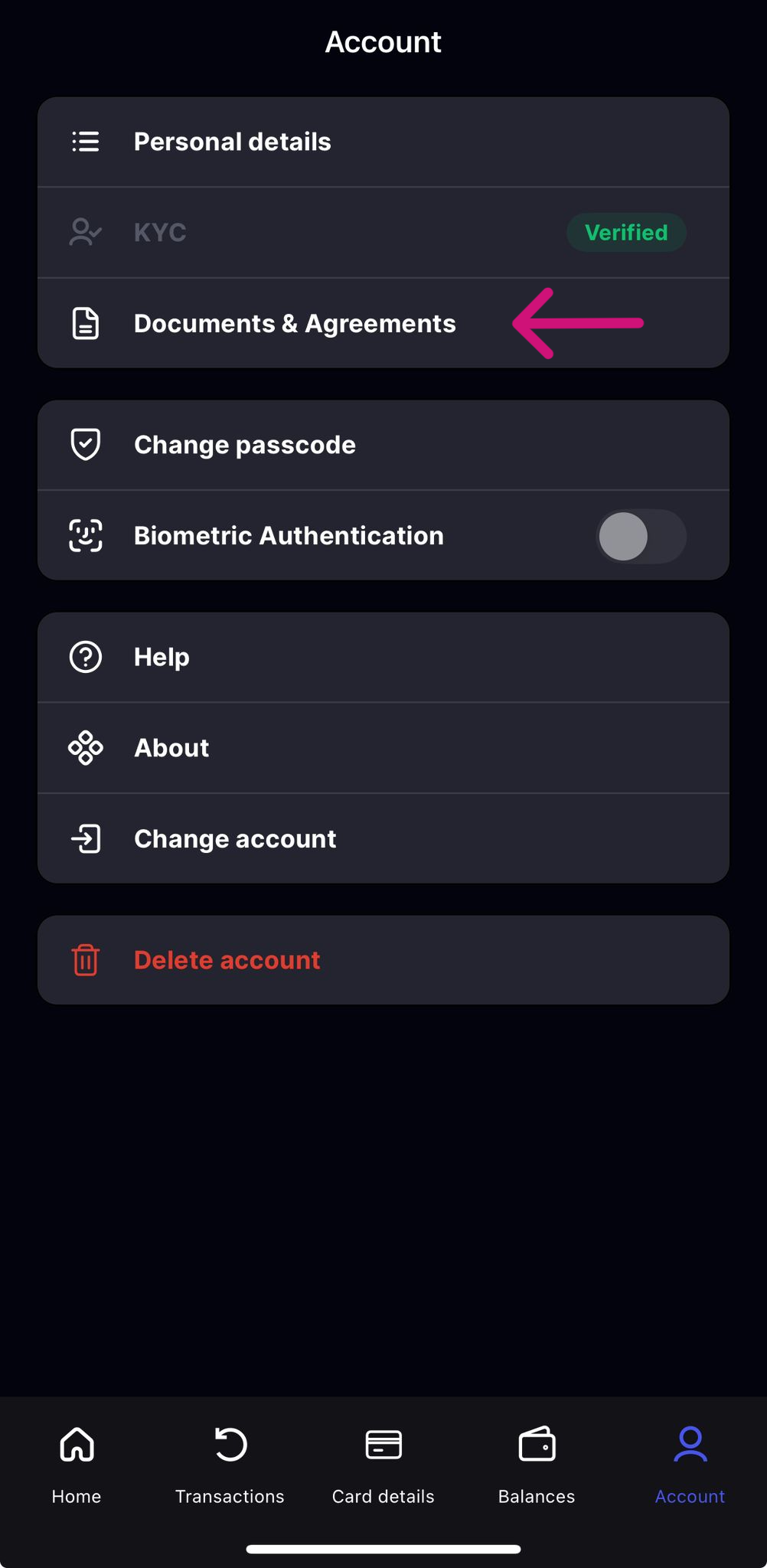Open the Help section

tap(383, 657)
